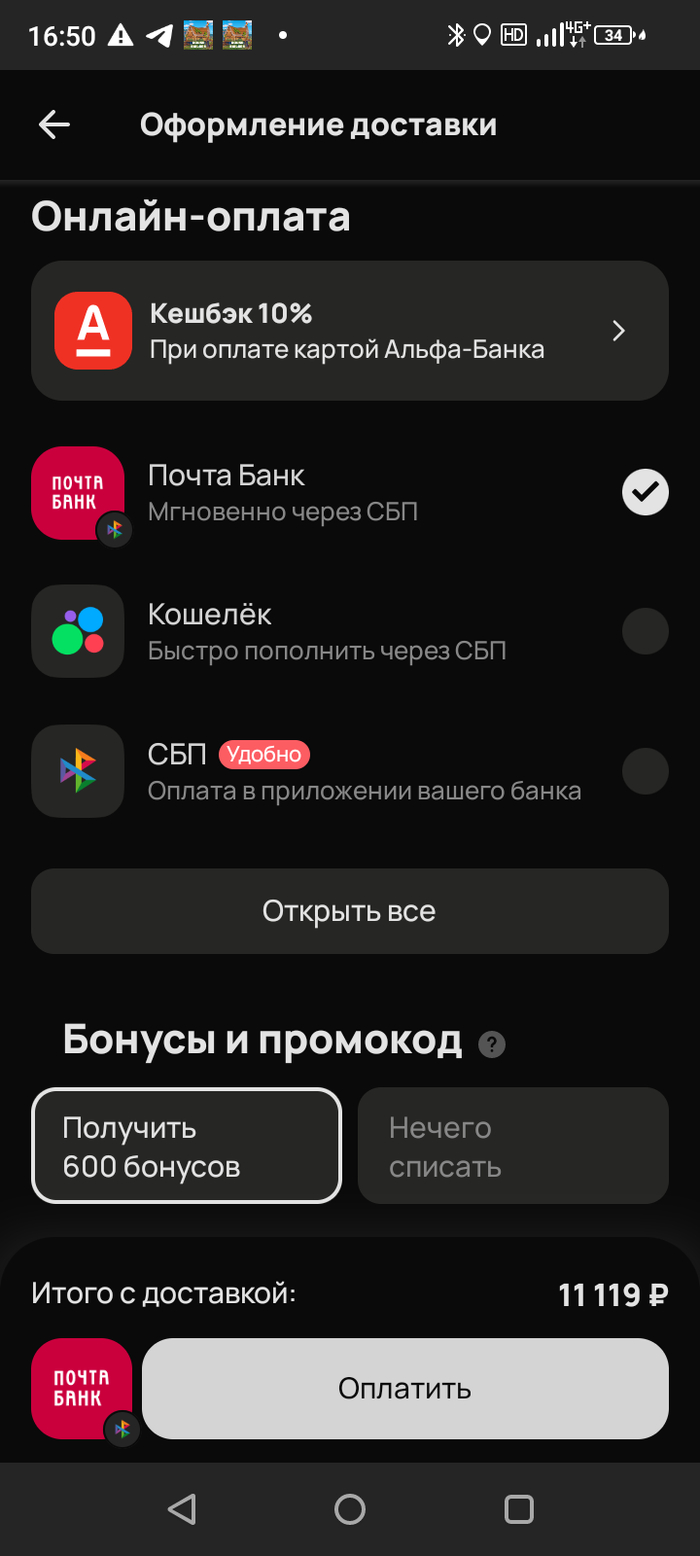Open the Альфа-Банк 10% cashback offer

click(349, 331)
